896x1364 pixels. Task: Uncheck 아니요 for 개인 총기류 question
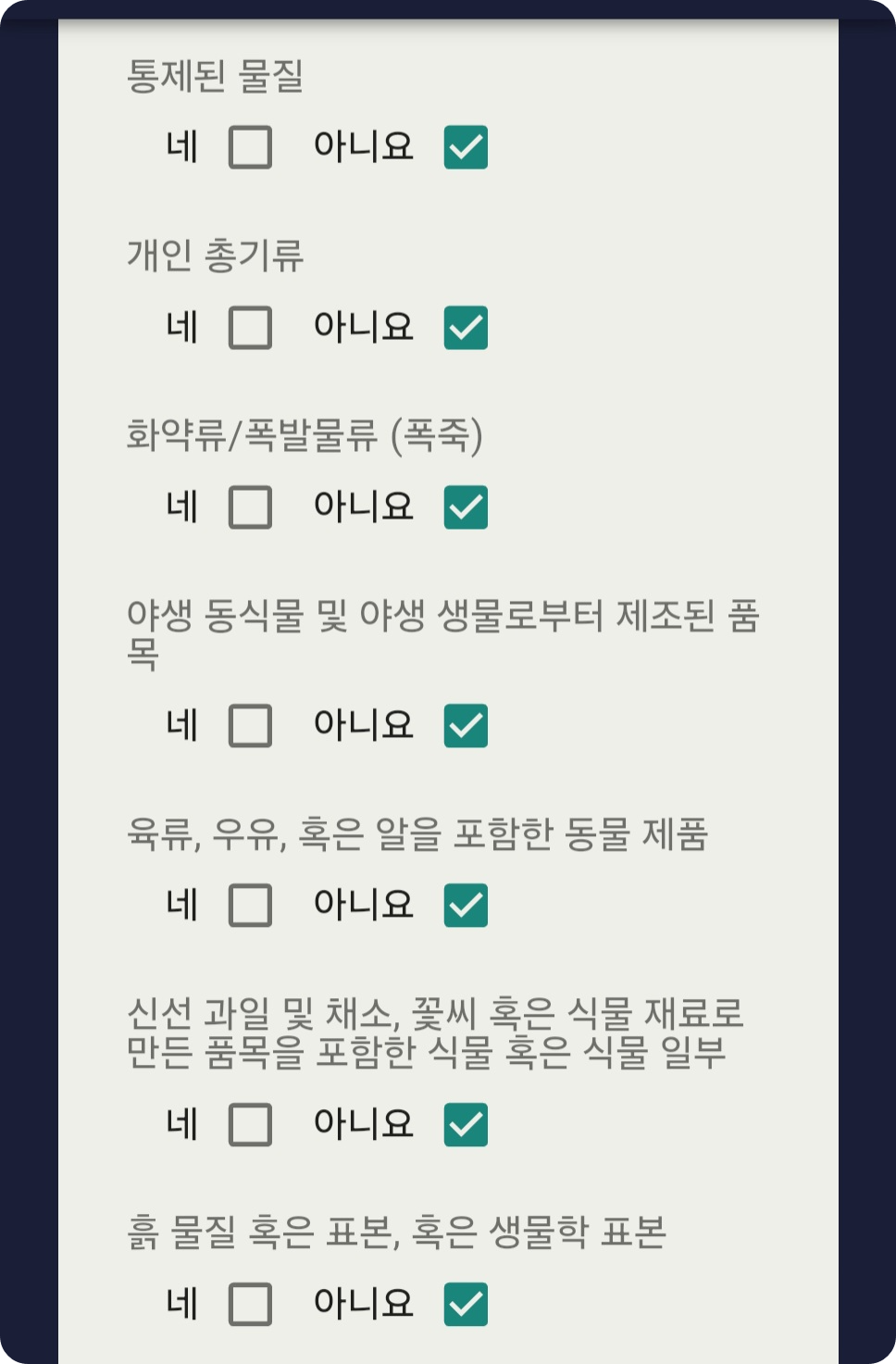tap(466, 326)
